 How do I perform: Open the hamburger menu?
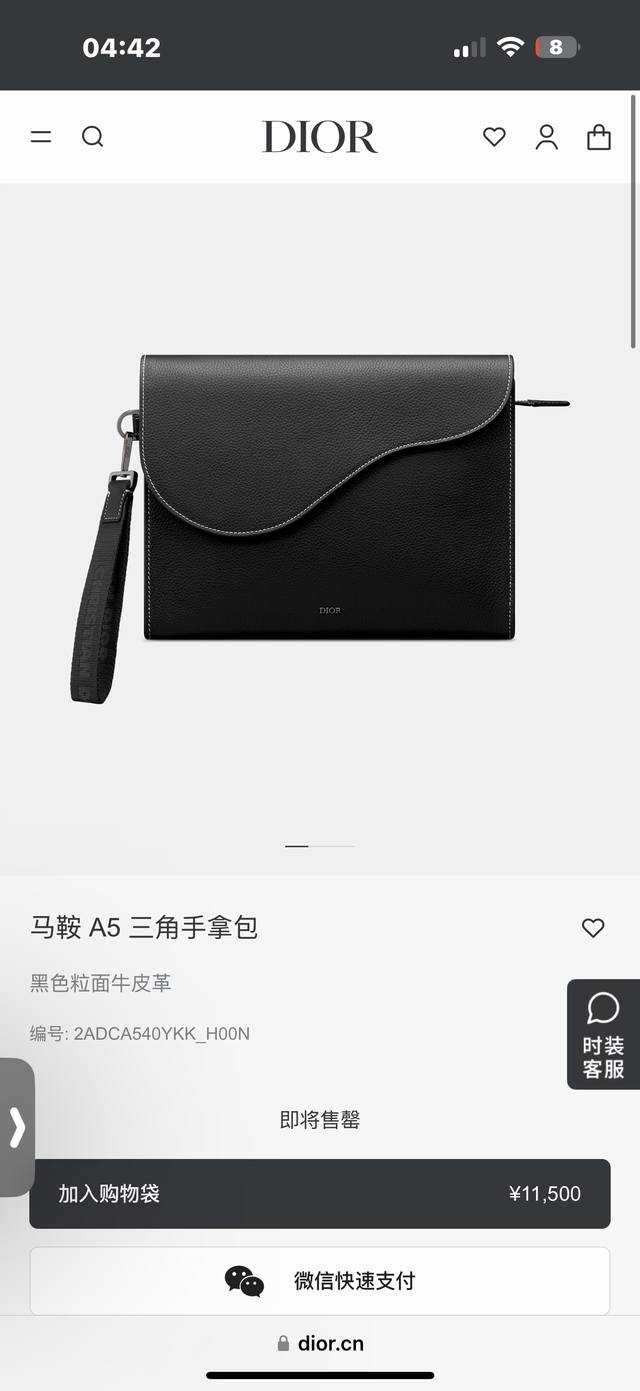[x=41, y=137]
